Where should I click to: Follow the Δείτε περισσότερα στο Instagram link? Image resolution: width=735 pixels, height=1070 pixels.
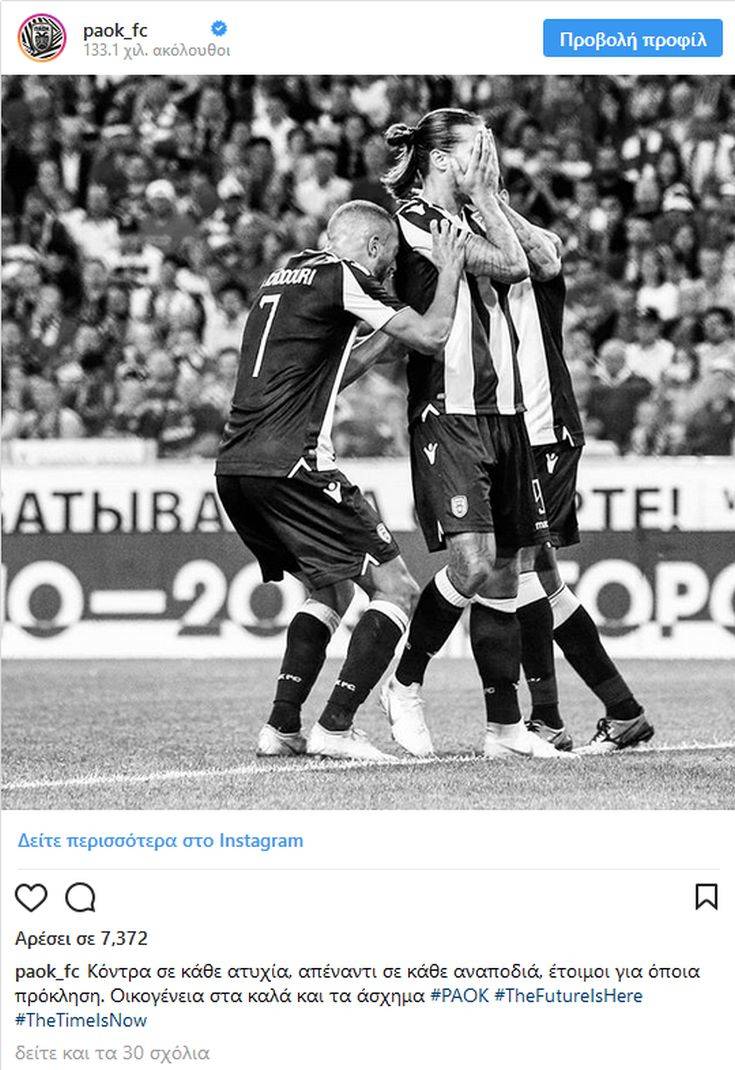(160, 840)
